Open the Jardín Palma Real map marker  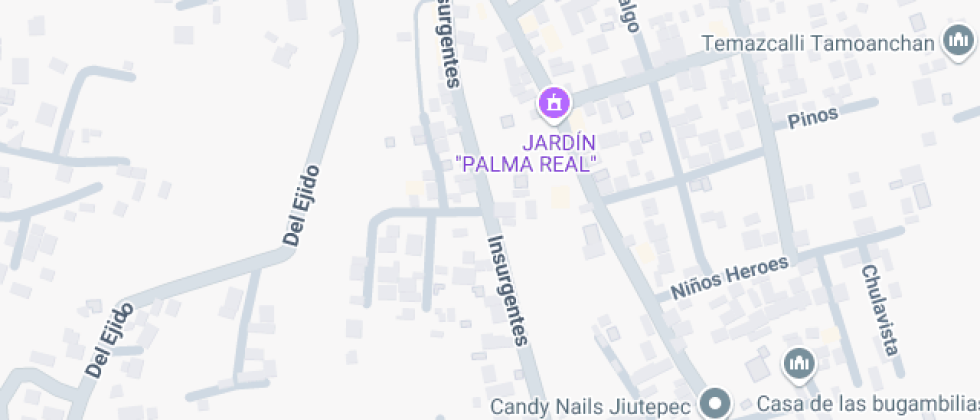[553, 101]
